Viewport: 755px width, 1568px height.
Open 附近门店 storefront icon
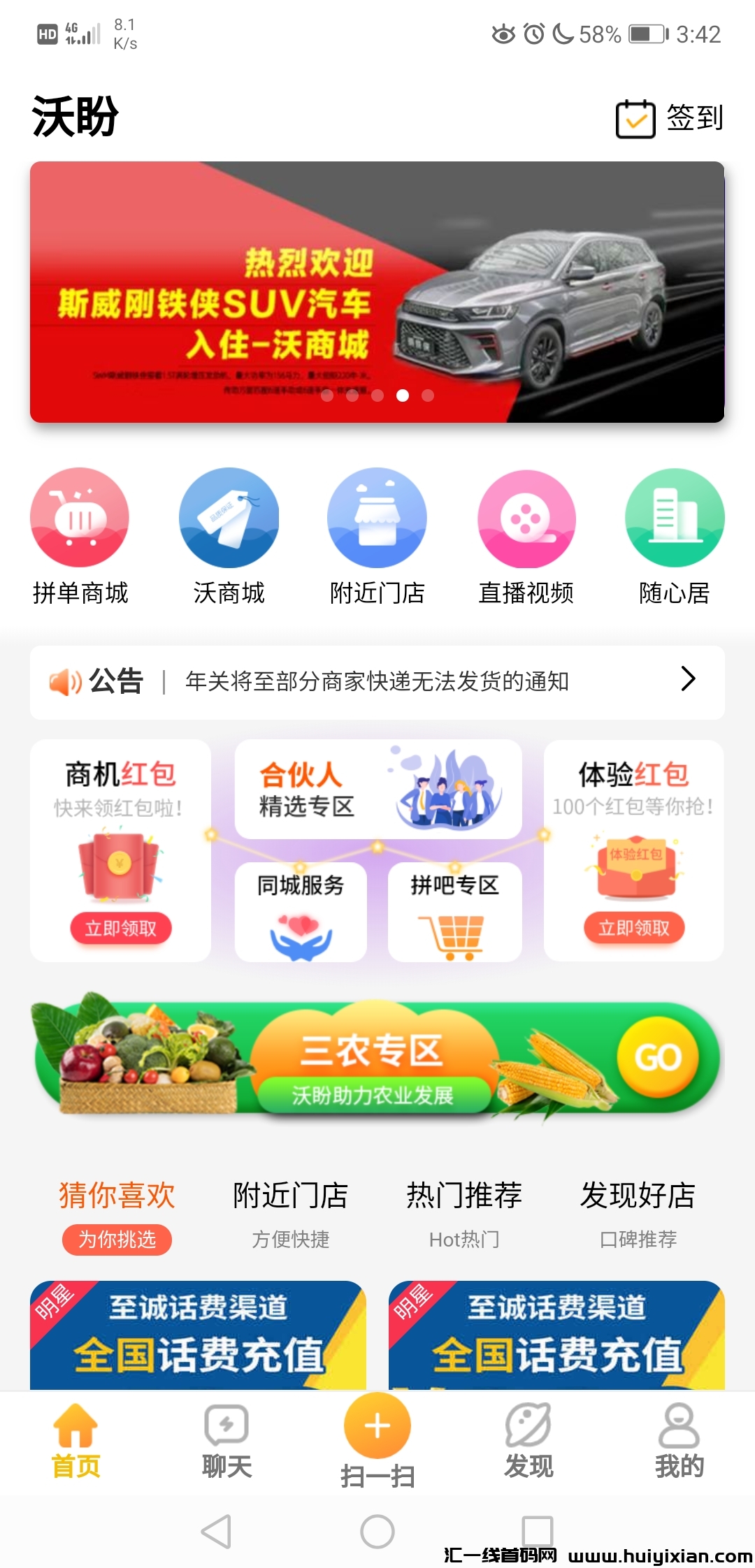click(377, 517)
